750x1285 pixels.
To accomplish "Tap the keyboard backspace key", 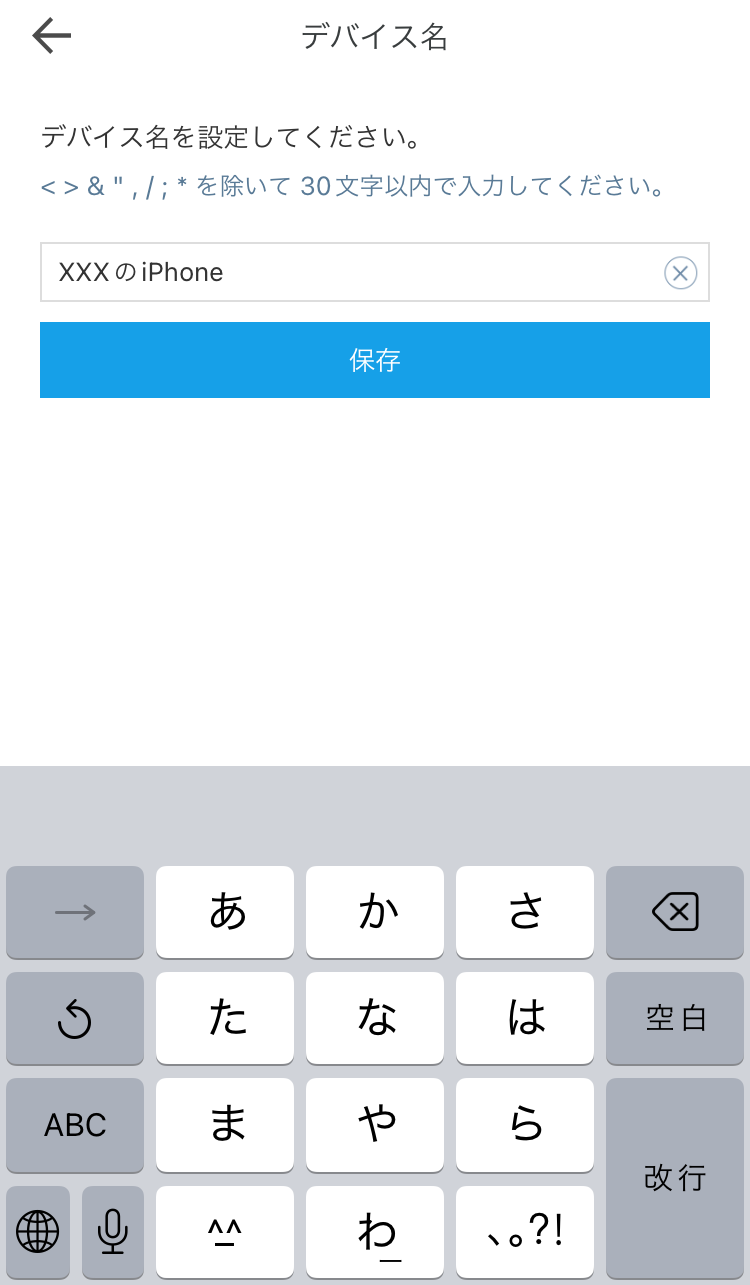I will (675, 912).
